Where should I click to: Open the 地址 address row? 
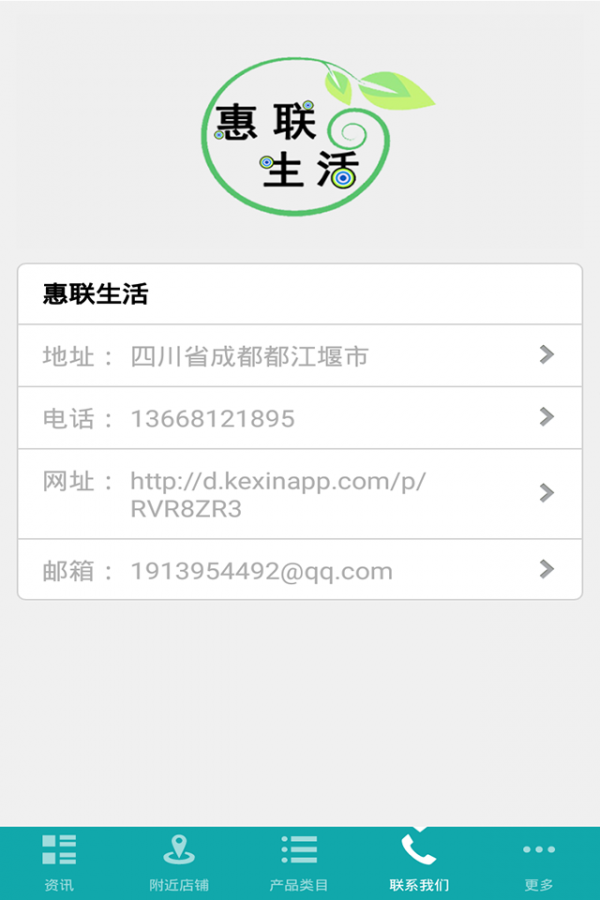pos(299,355)
